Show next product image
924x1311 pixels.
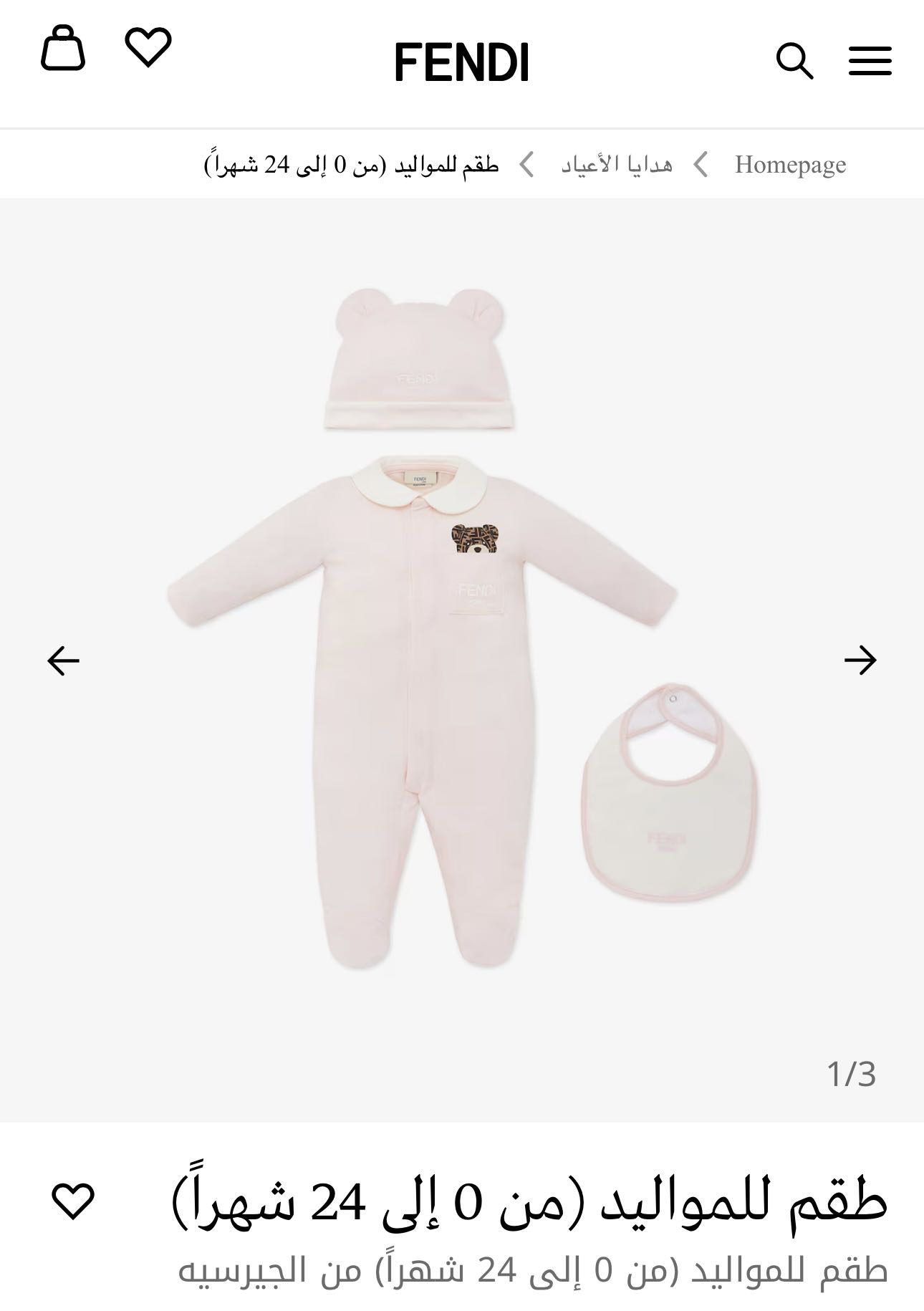[x=860, y=661]
